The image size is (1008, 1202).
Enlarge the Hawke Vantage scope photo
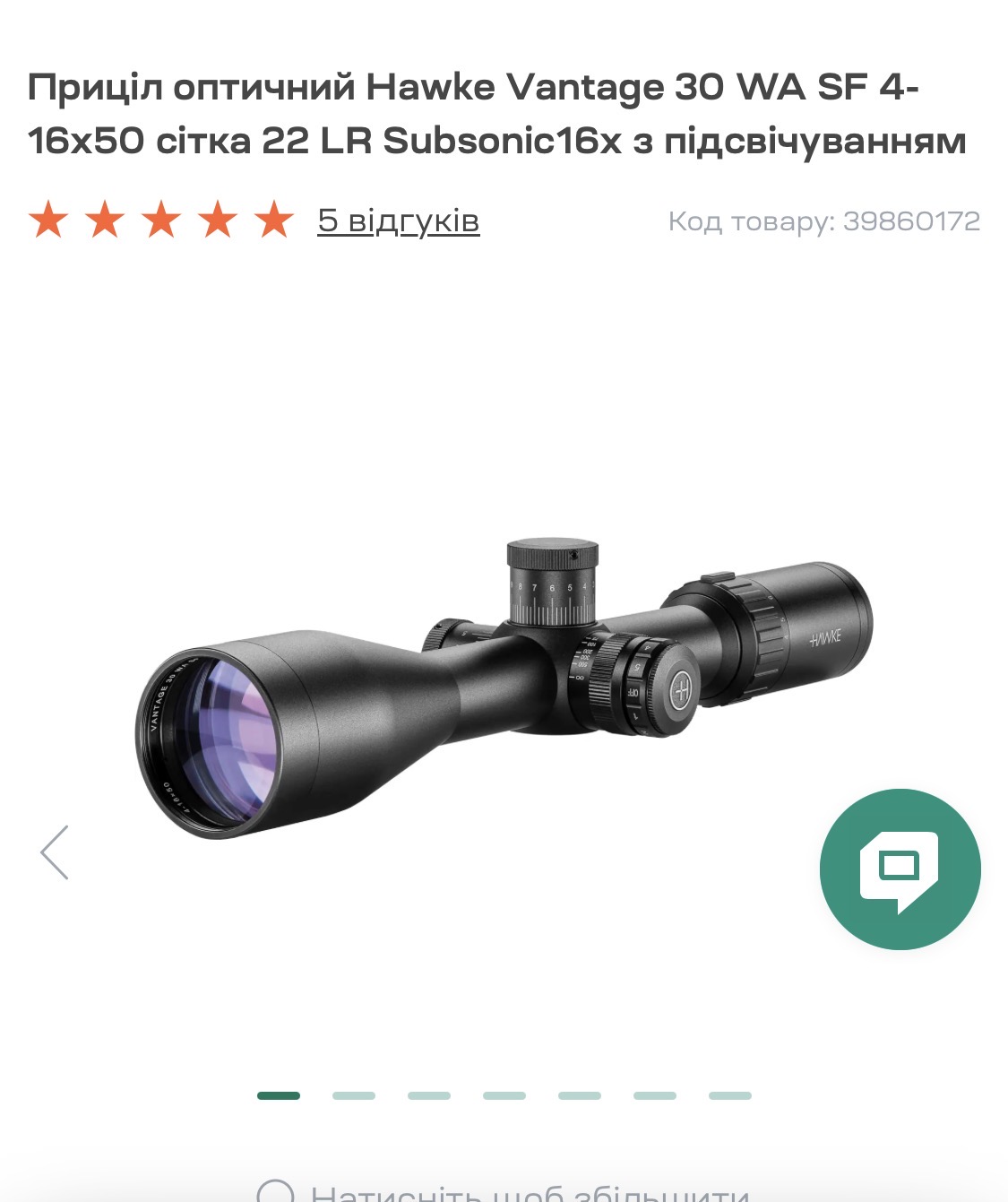pyautogui.click(x=504, y=688)
